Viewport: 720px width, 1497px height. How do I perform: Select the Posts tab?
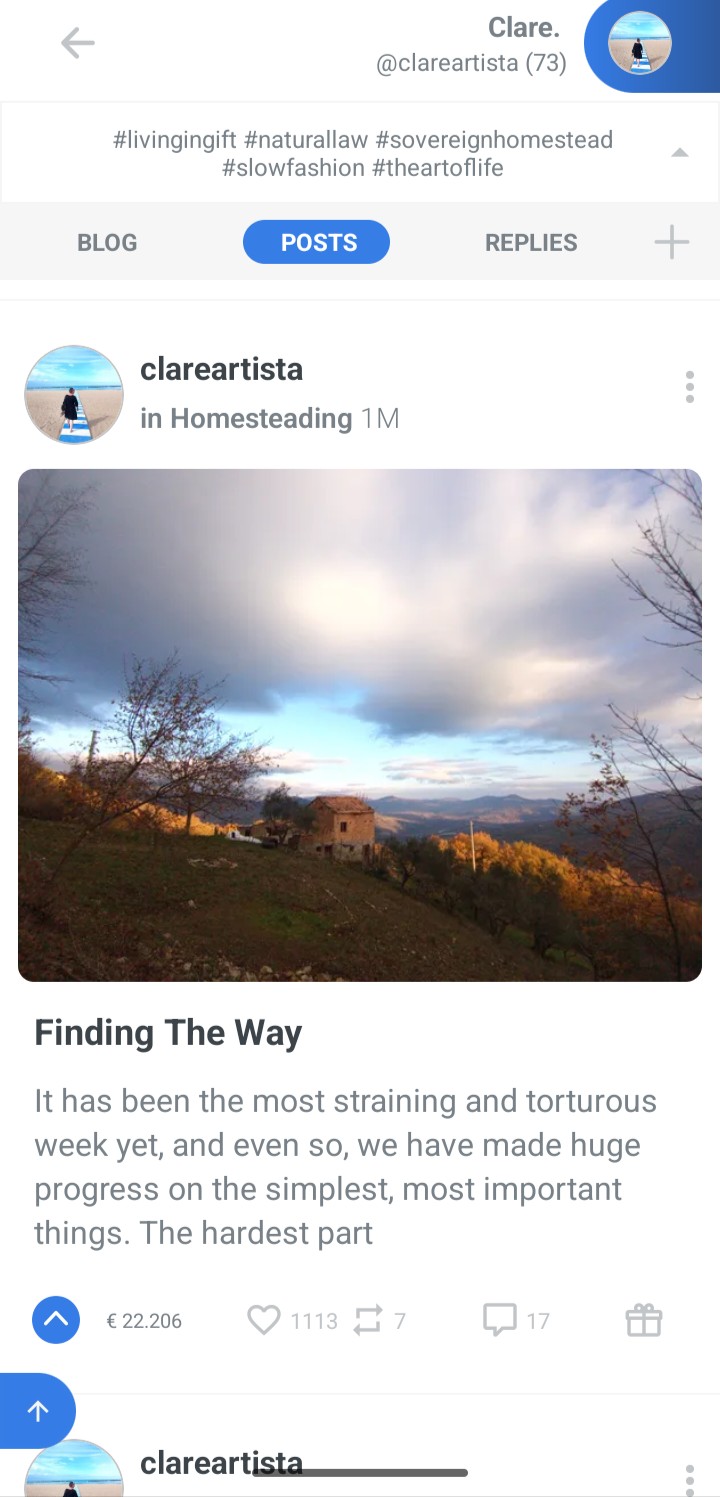[x=316, y=242]
